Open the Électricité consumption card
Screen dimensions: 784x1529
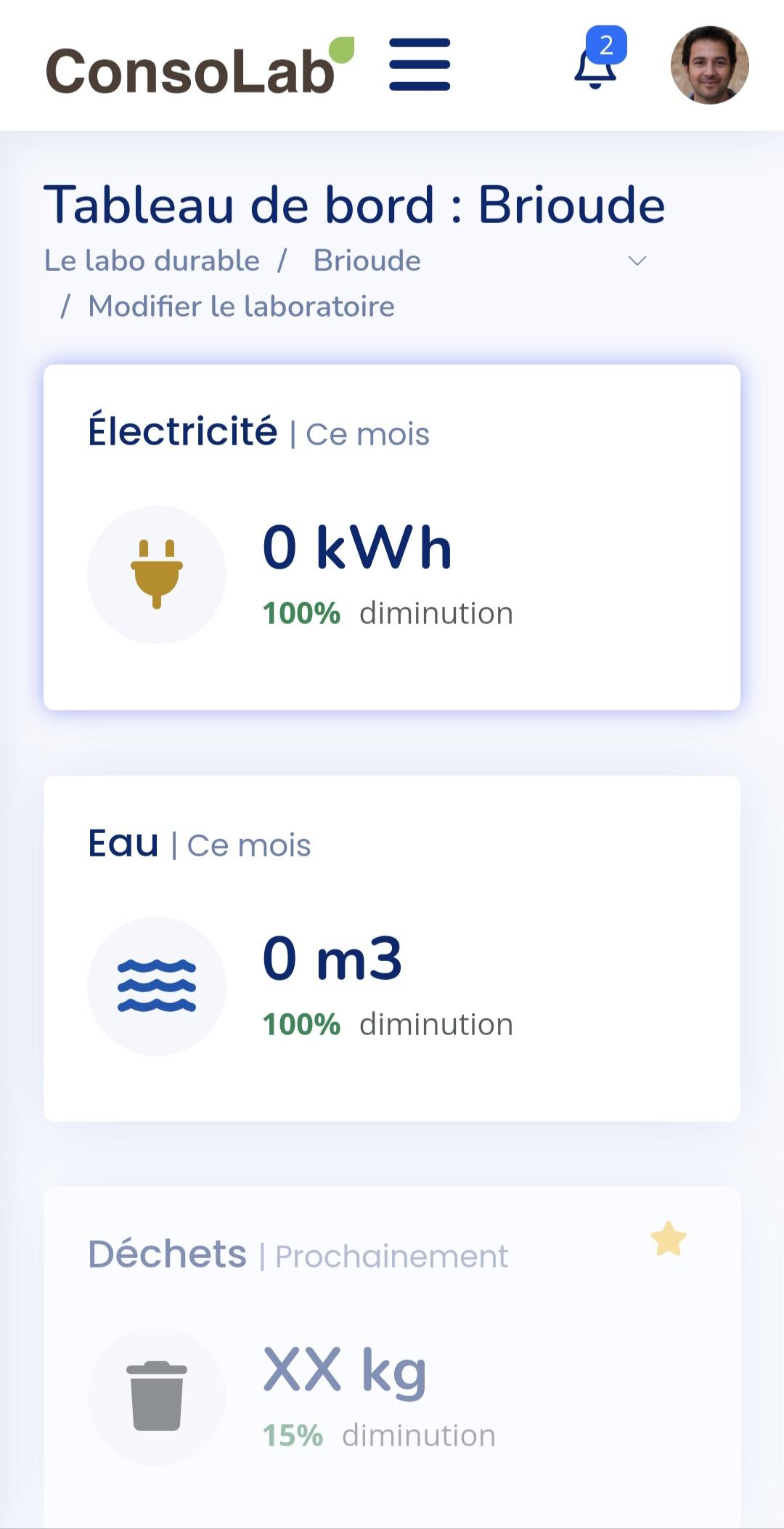tap(392, 538)
